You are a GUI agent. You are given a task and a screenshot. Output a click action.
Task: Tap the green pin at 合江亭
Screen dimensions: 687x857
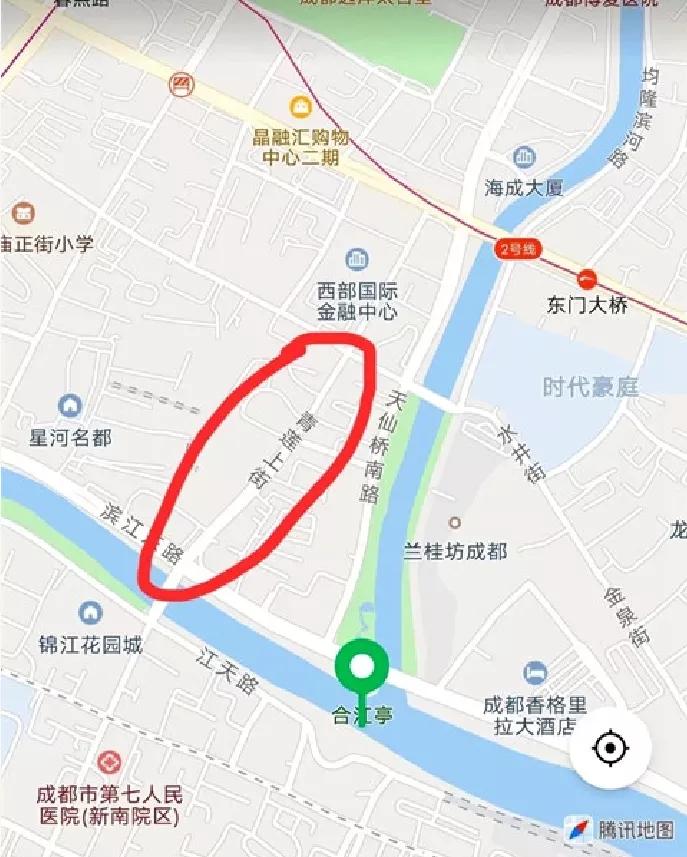pyautogui.click(x=361, y=668)
